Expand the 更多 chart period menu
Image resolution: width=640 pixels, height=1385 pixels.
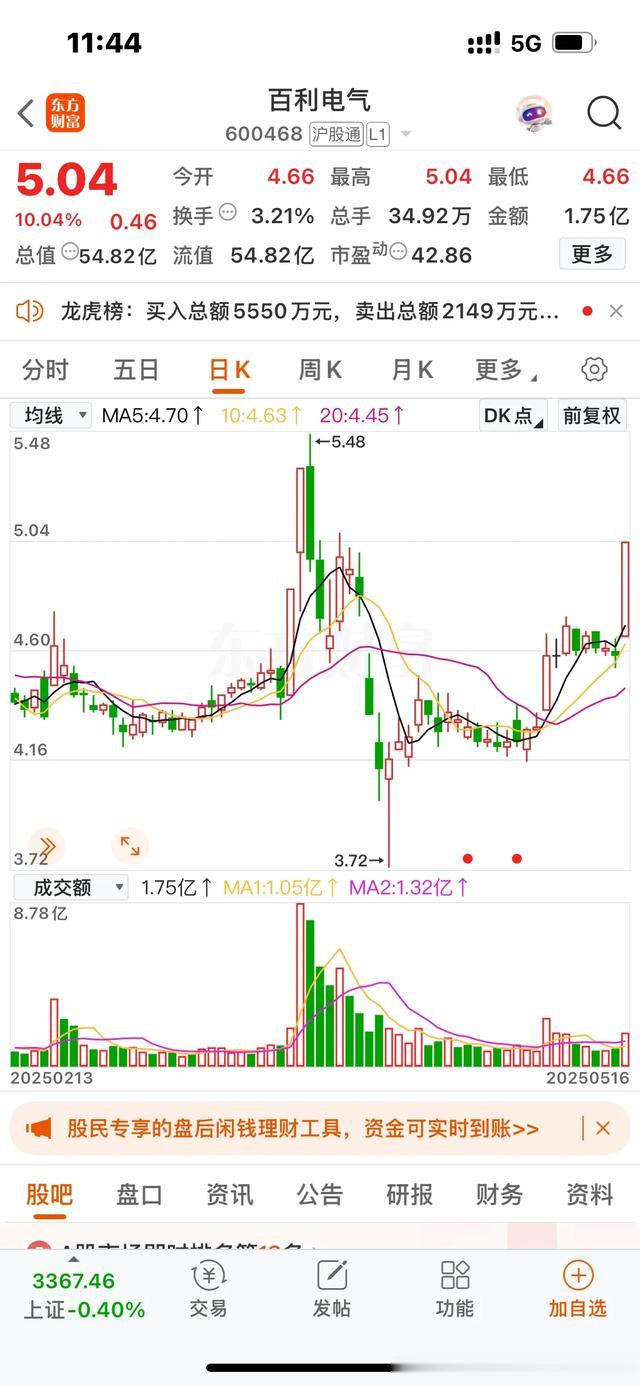tap(504, 370)
